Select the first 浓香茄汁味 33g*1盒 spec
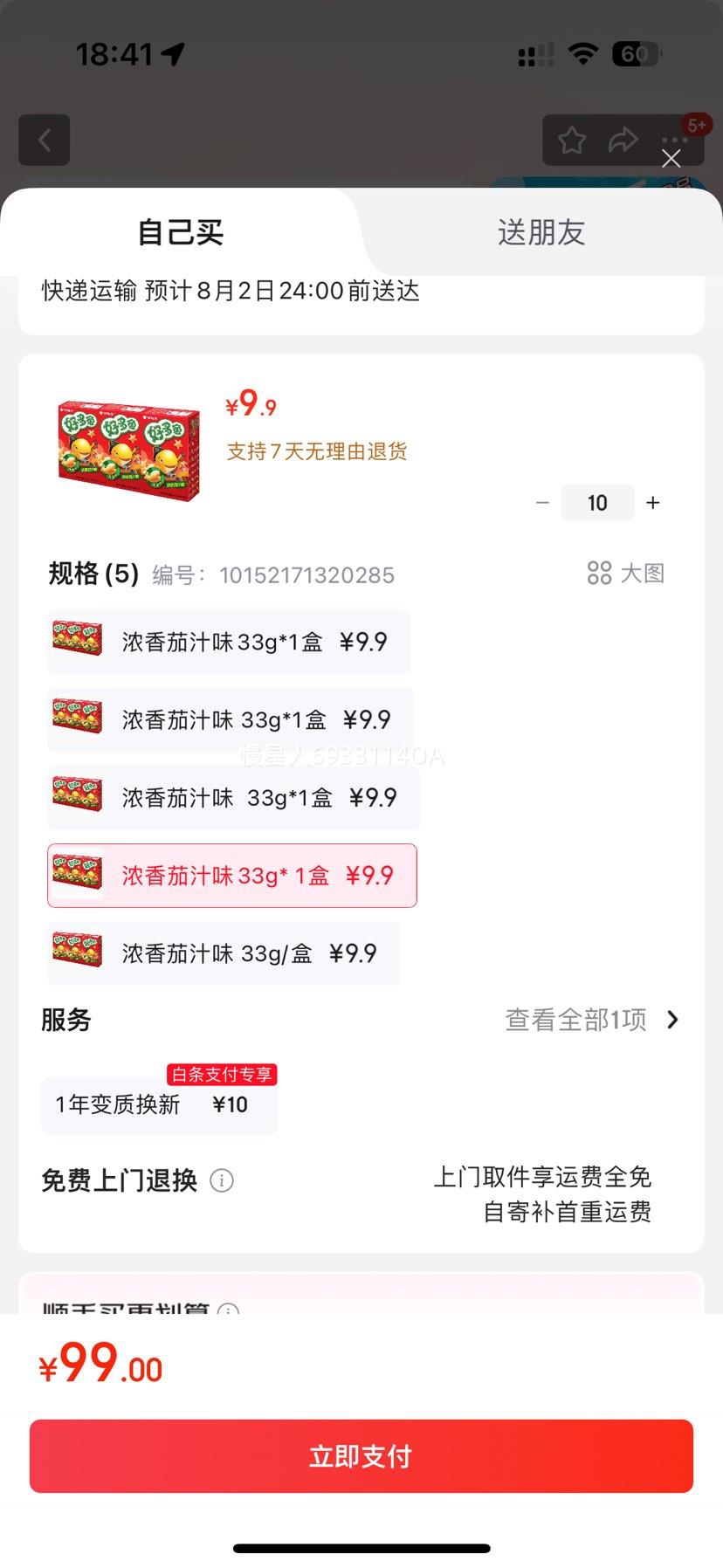This screenshot has width=723, height=1568. [229, 642]
